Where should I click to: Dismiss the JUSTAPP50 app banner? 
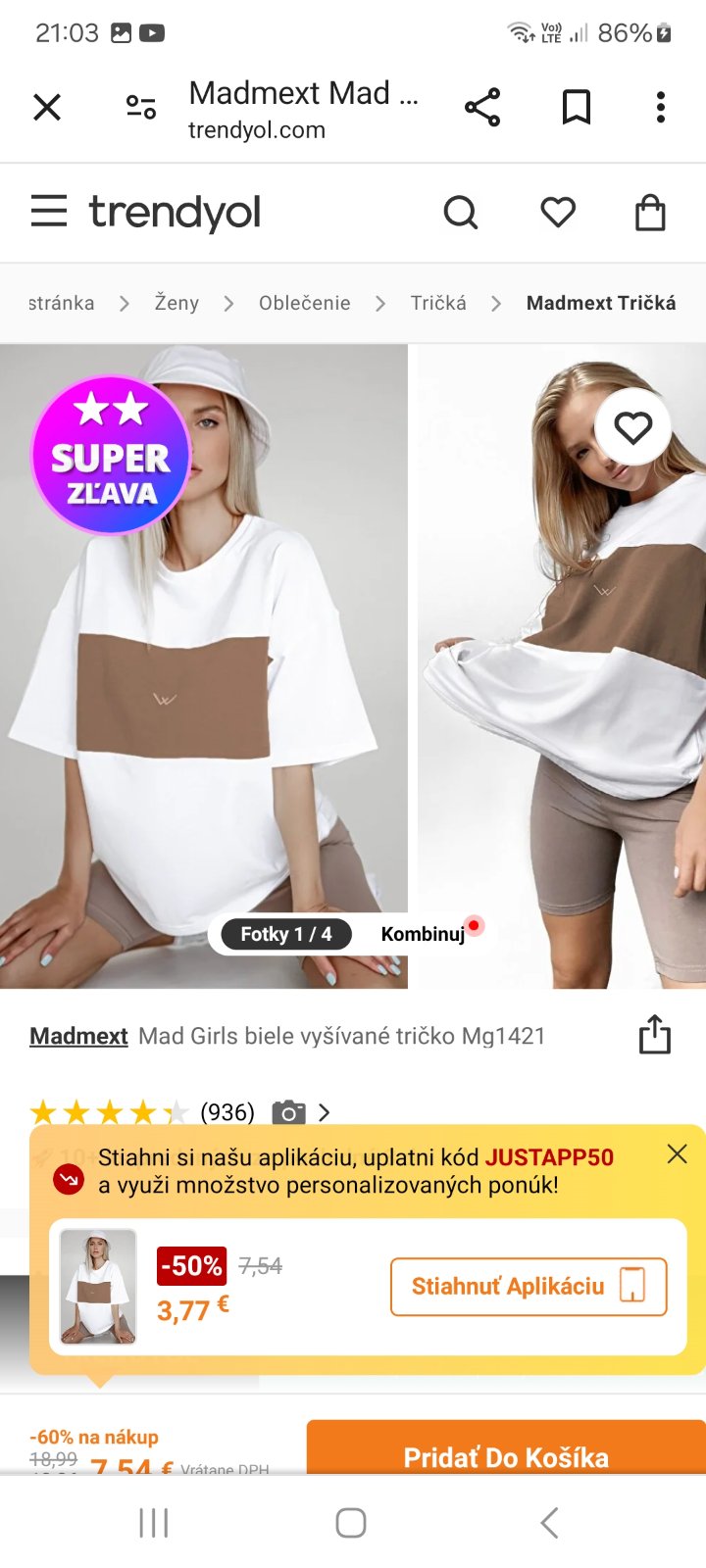677,1154
